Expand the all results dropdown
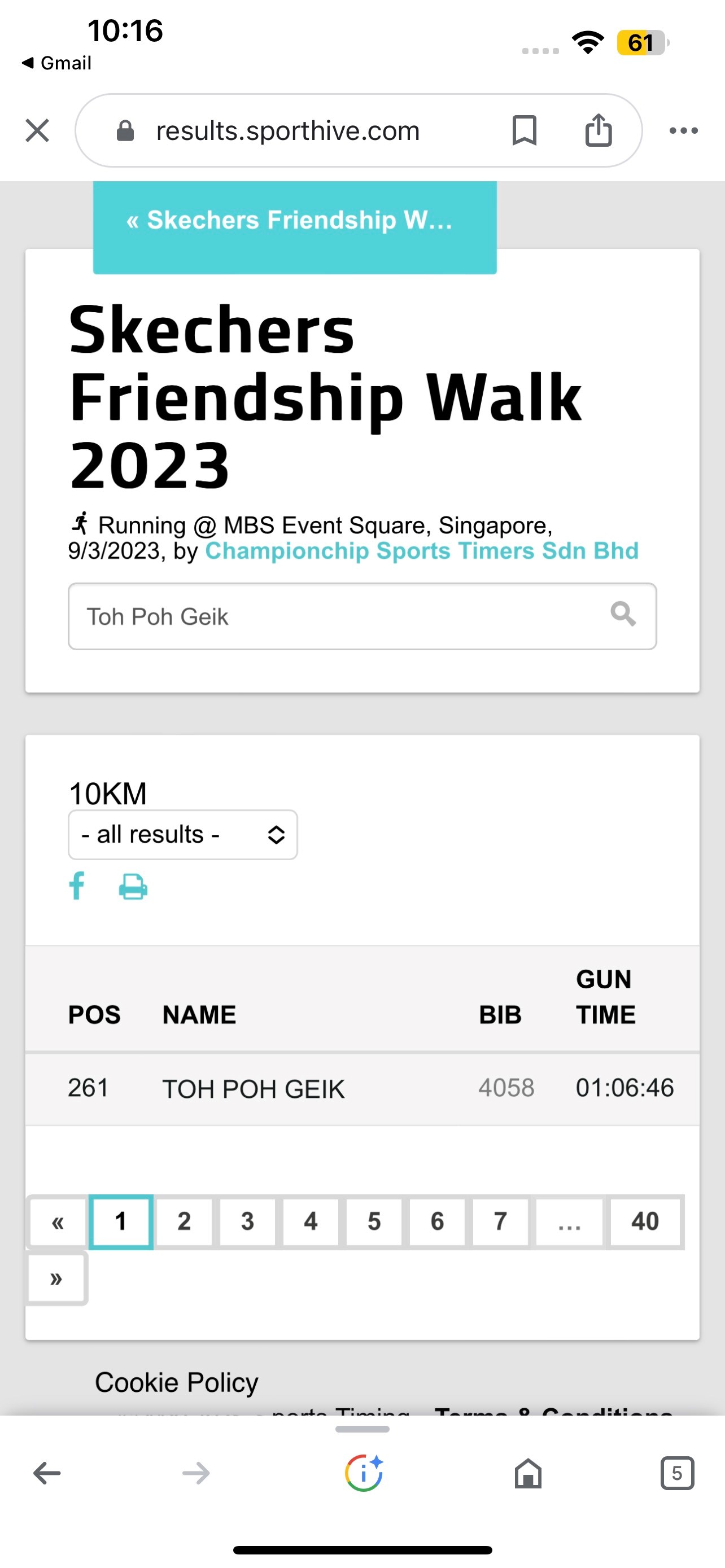Image resolution: width=725 pixels, height=1568 pixels. tap(182, 835)
